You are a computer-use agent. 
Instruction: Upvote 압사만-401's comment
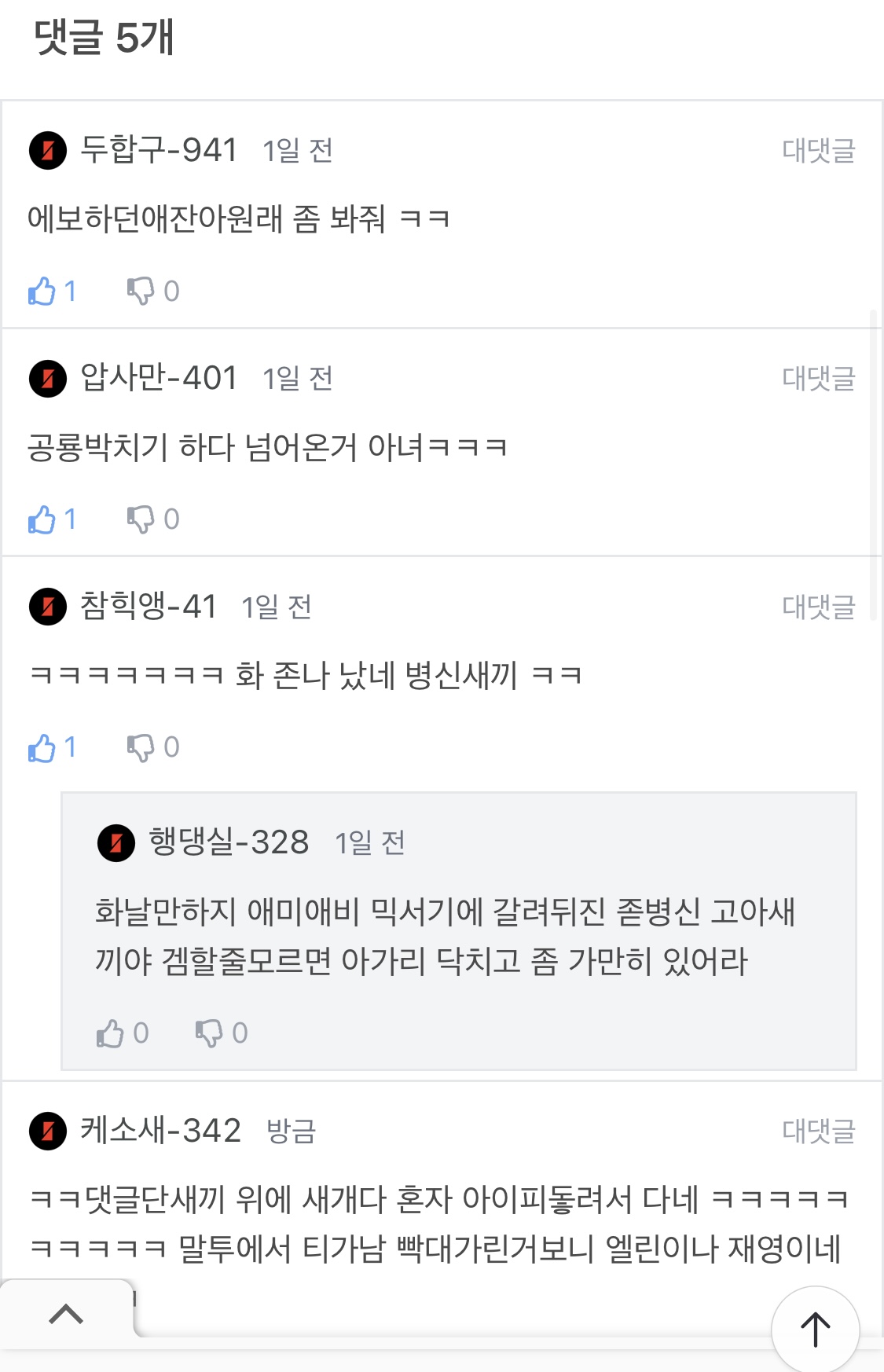(x=42, y=519)
